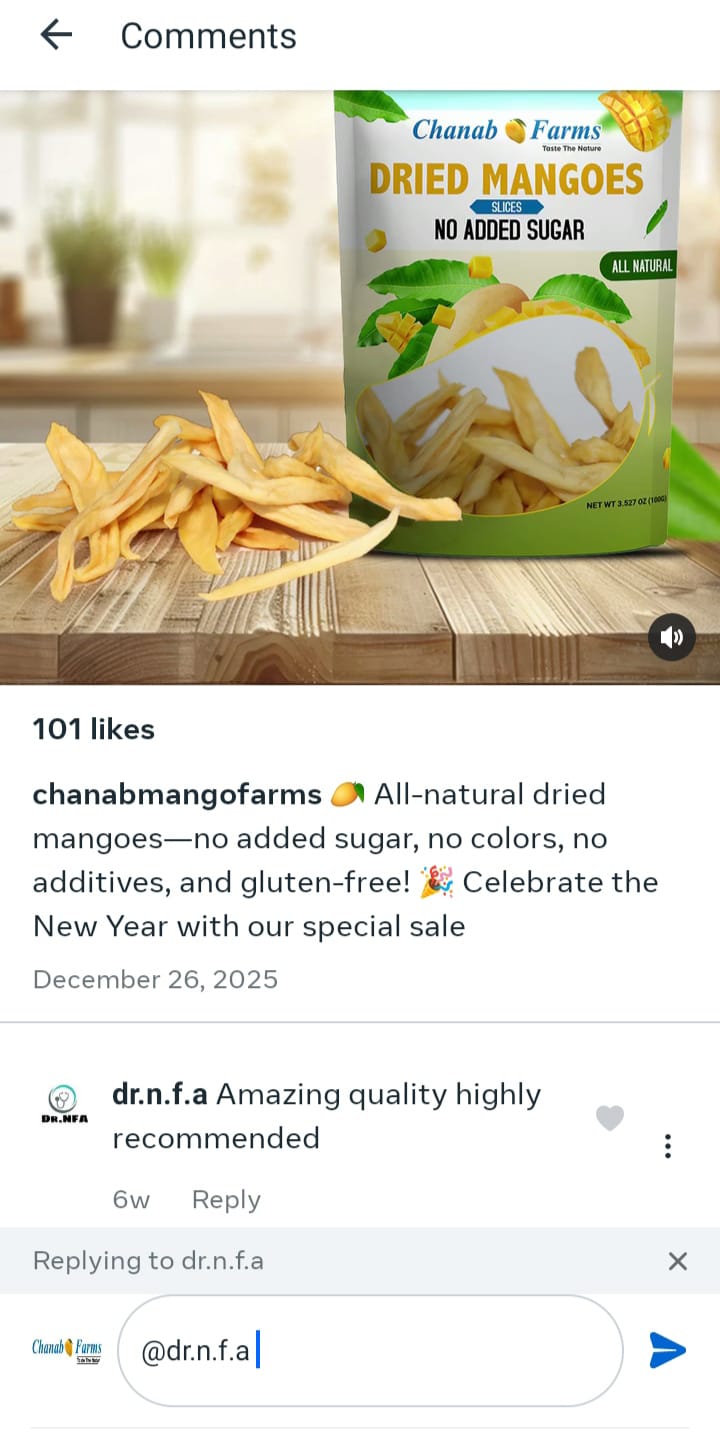This screenshot has height=1442, width=720.
Task: Focus the comment text field
Action: 370,1351
